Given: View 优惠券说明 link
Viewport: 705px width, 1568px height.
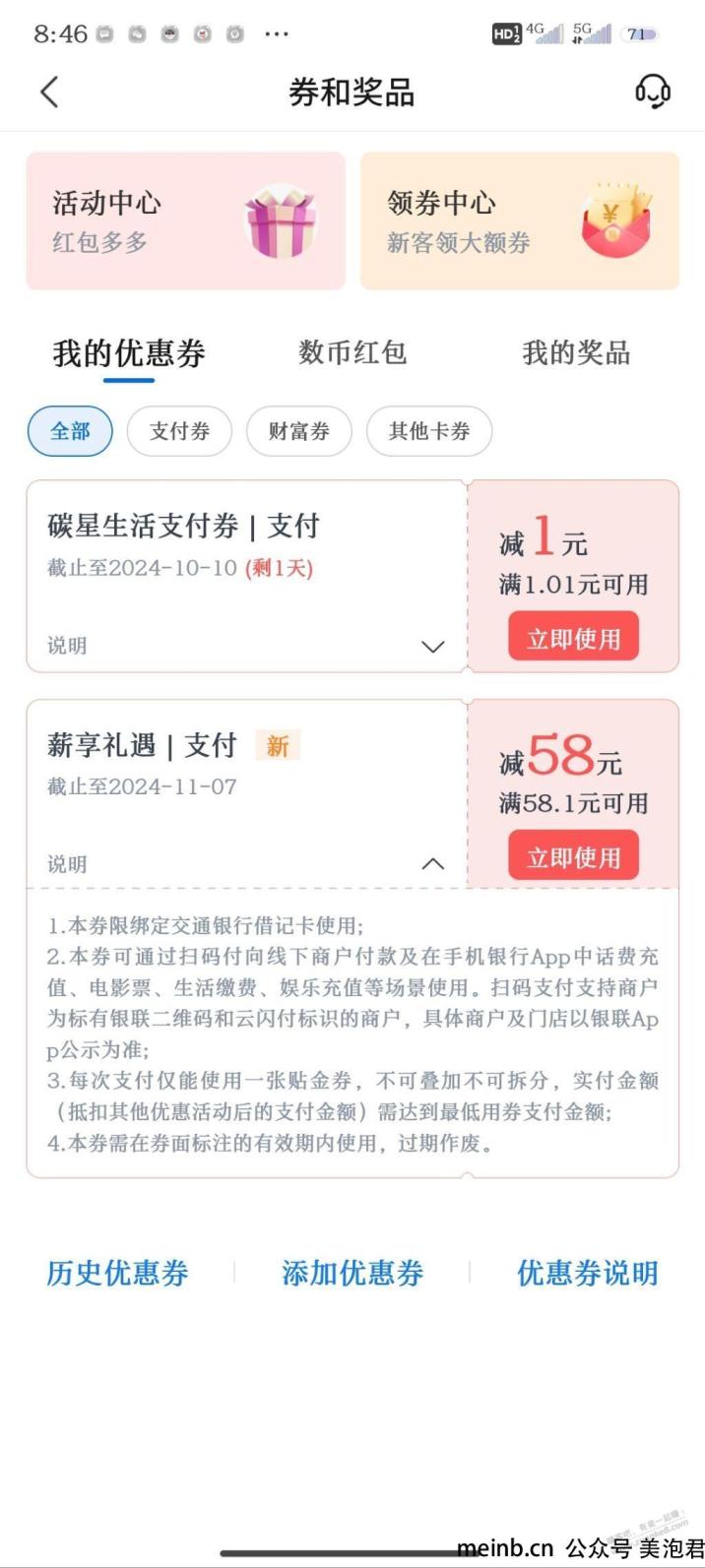Looking at the screenshot, I should pos(587,1273).
